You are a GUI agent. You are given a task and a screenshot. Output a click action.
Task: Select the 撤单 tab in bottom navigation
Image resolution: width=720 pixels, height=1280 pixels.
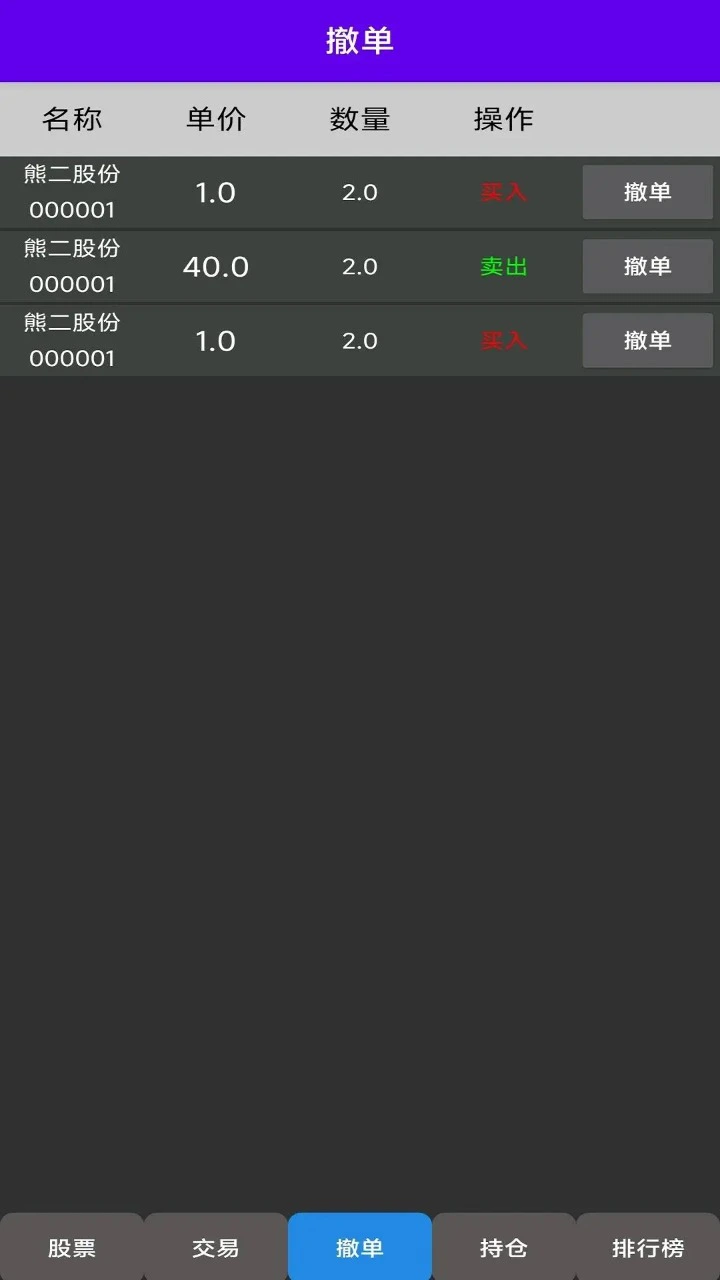point(359,1247)
